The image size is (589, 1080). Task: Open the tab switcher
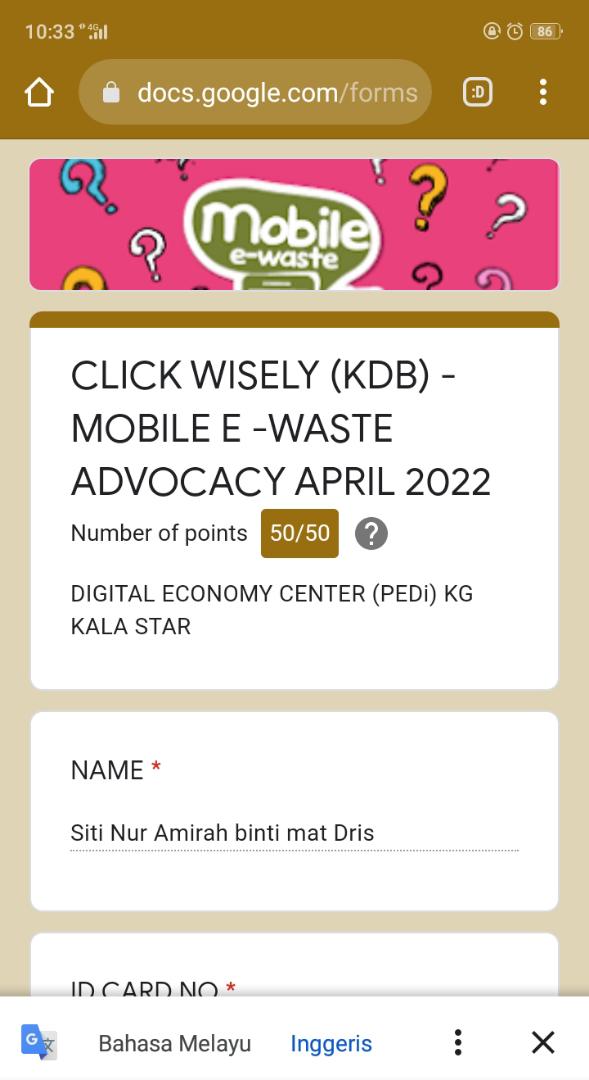click(477, 92)
